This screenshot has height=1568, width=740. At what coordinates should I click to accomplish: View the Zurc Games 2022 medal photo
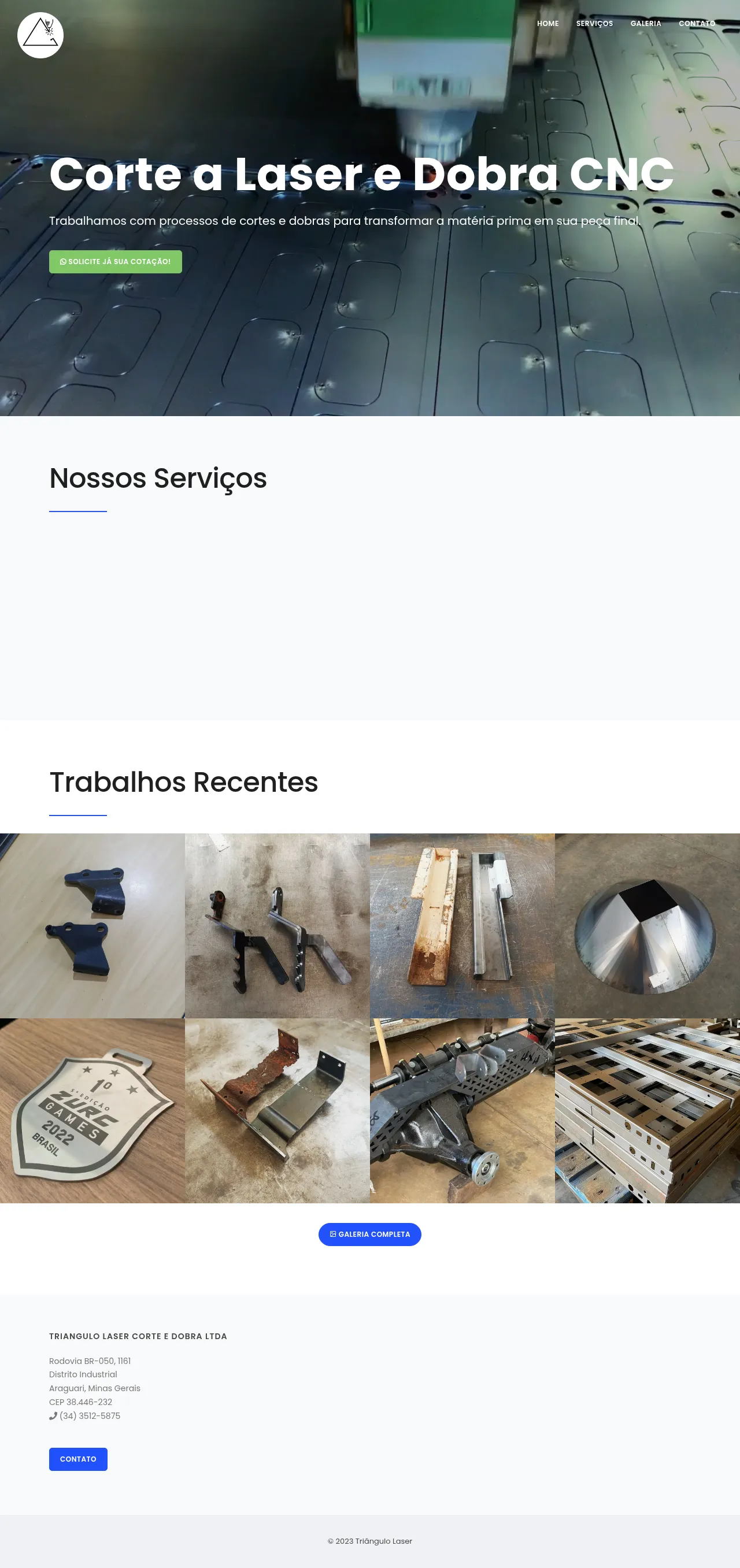point(92,1110)
